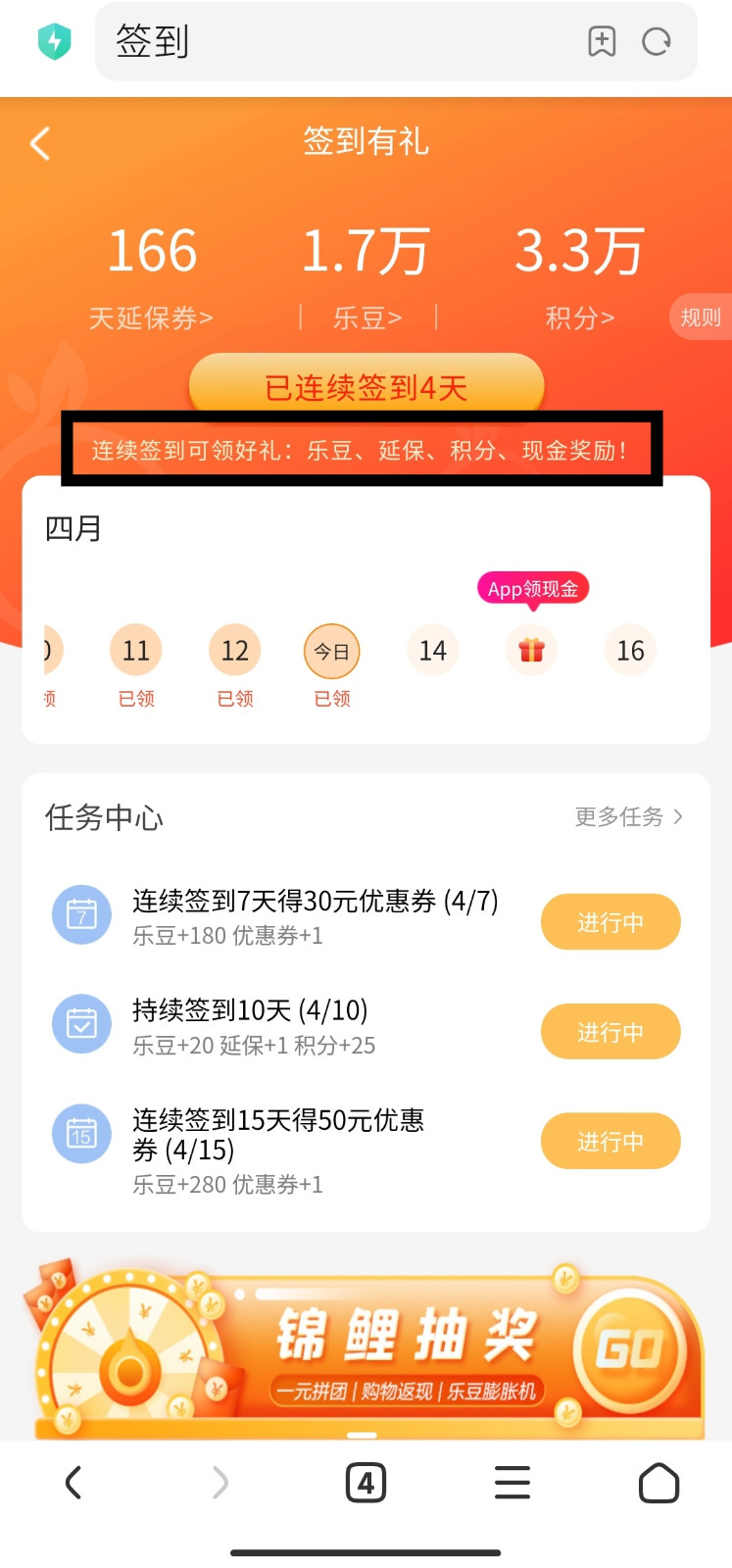Open the browser tab switcher showing 4
This screenshot has width=732, height=1568.
(x=366, y=1483)
